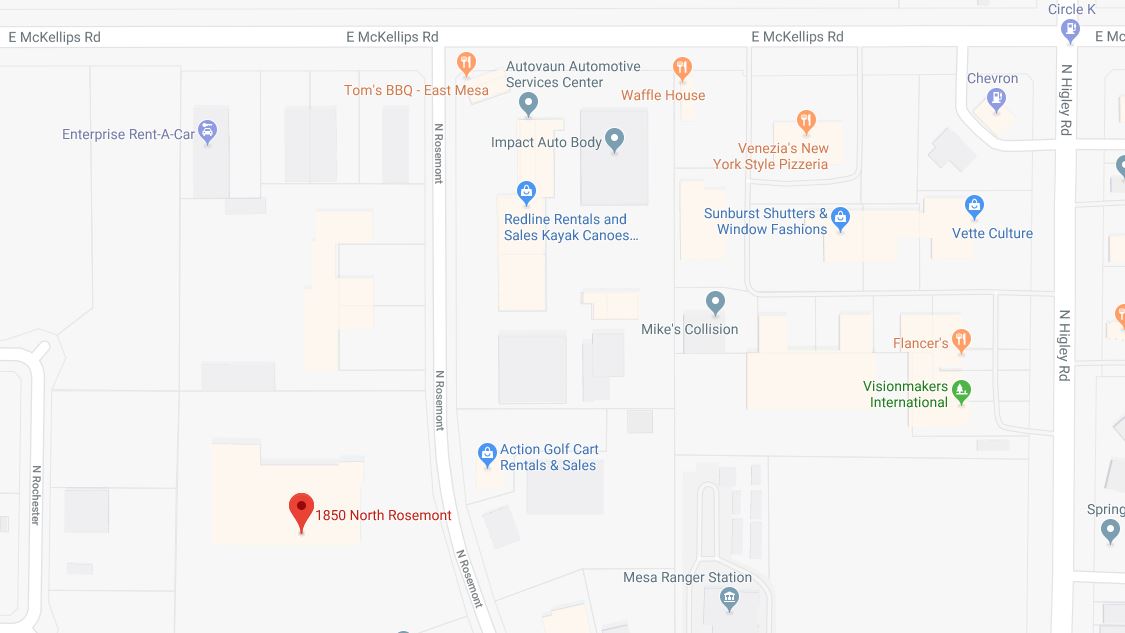The width and height of the screenshot is (1125, 633).
Task: Open the Chevron gas station pin
Action: 996,98
